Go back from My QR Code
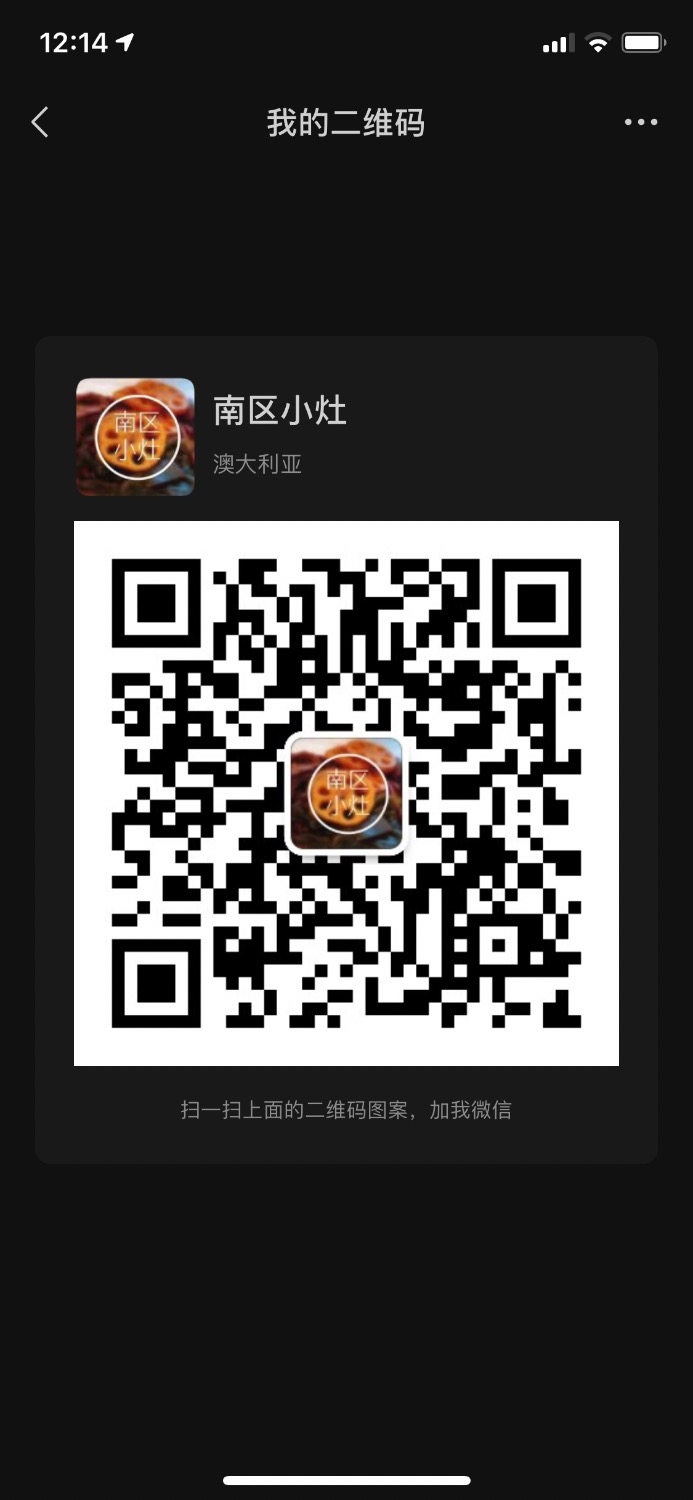 click(40, 123)
